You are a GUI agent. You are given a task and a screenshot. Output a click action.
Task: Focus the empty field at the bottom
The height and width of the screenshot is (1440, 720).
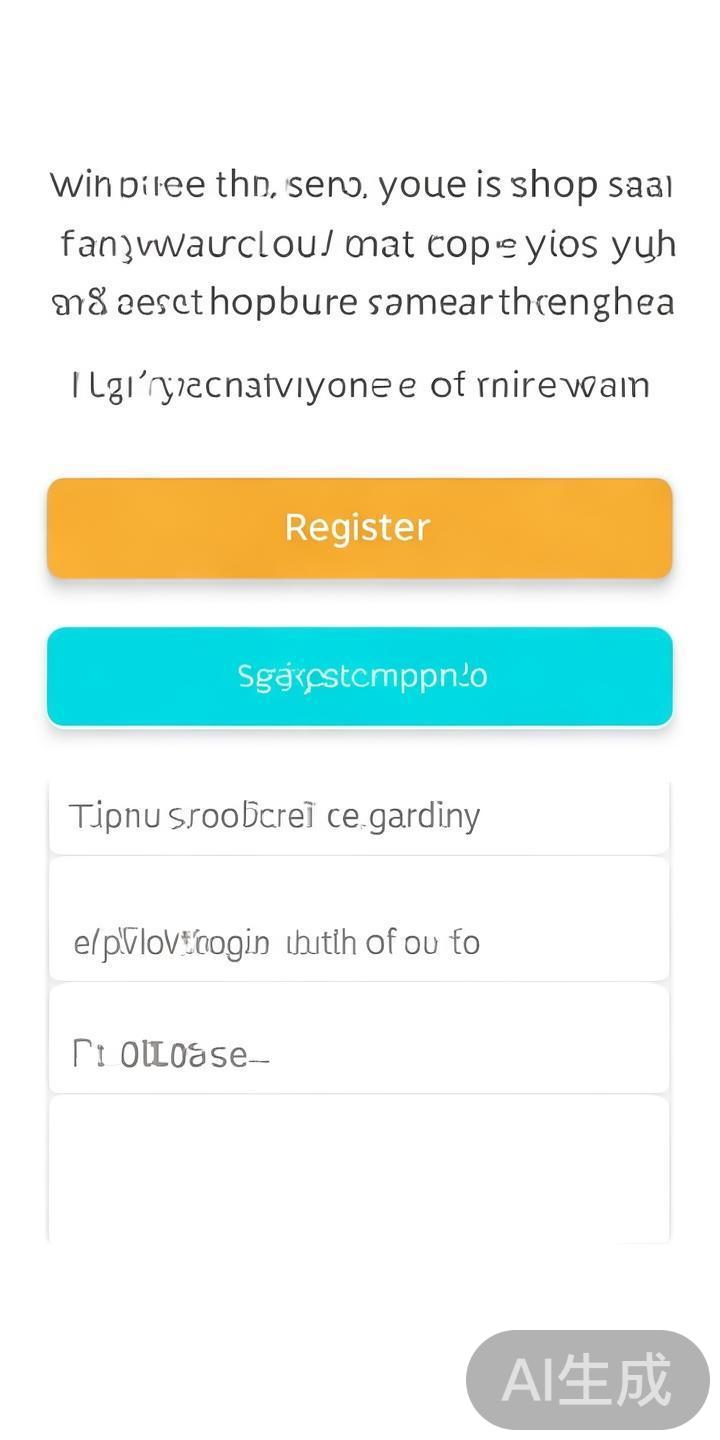[x=359, y=1168]
